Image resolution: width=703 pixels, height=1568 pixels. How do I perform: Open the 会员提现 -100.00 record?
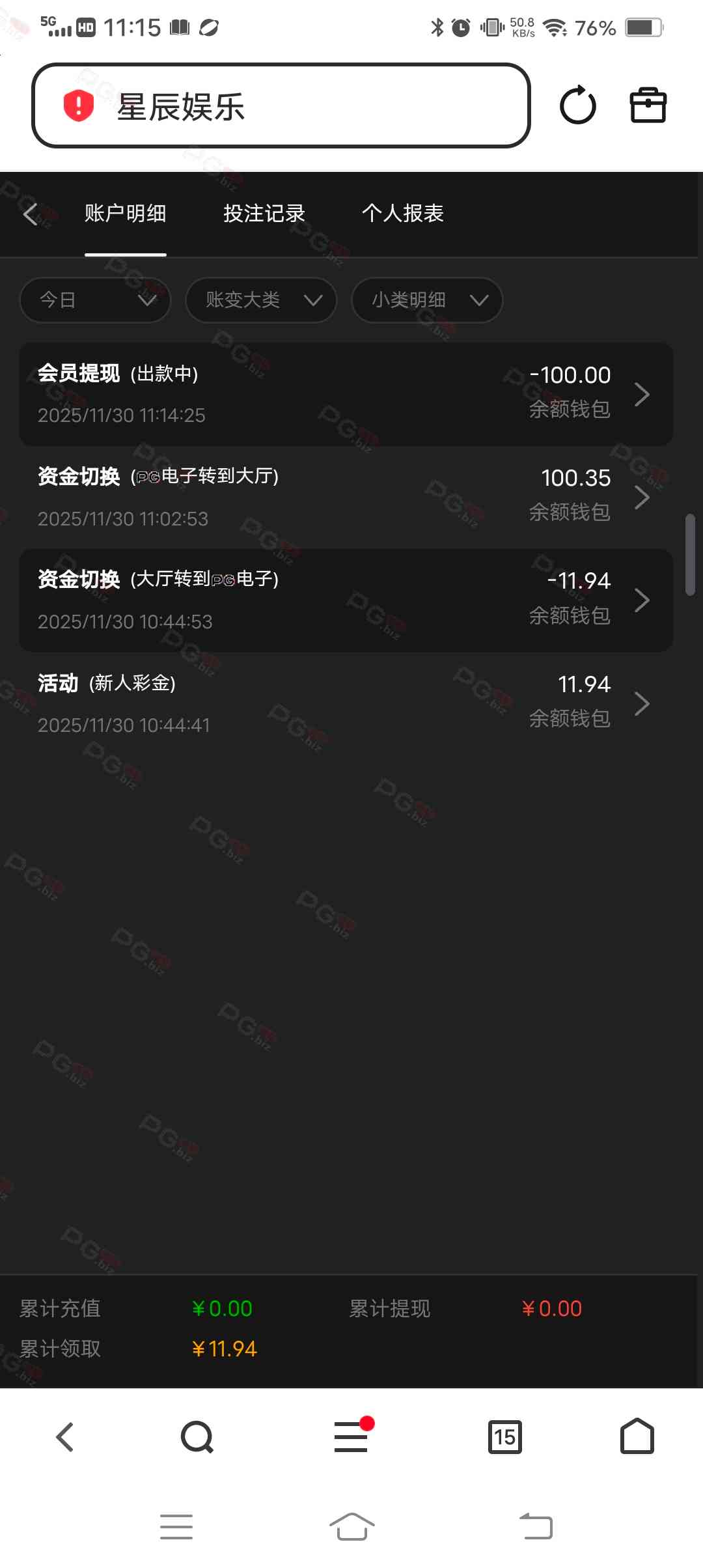(x=346, y=394)
